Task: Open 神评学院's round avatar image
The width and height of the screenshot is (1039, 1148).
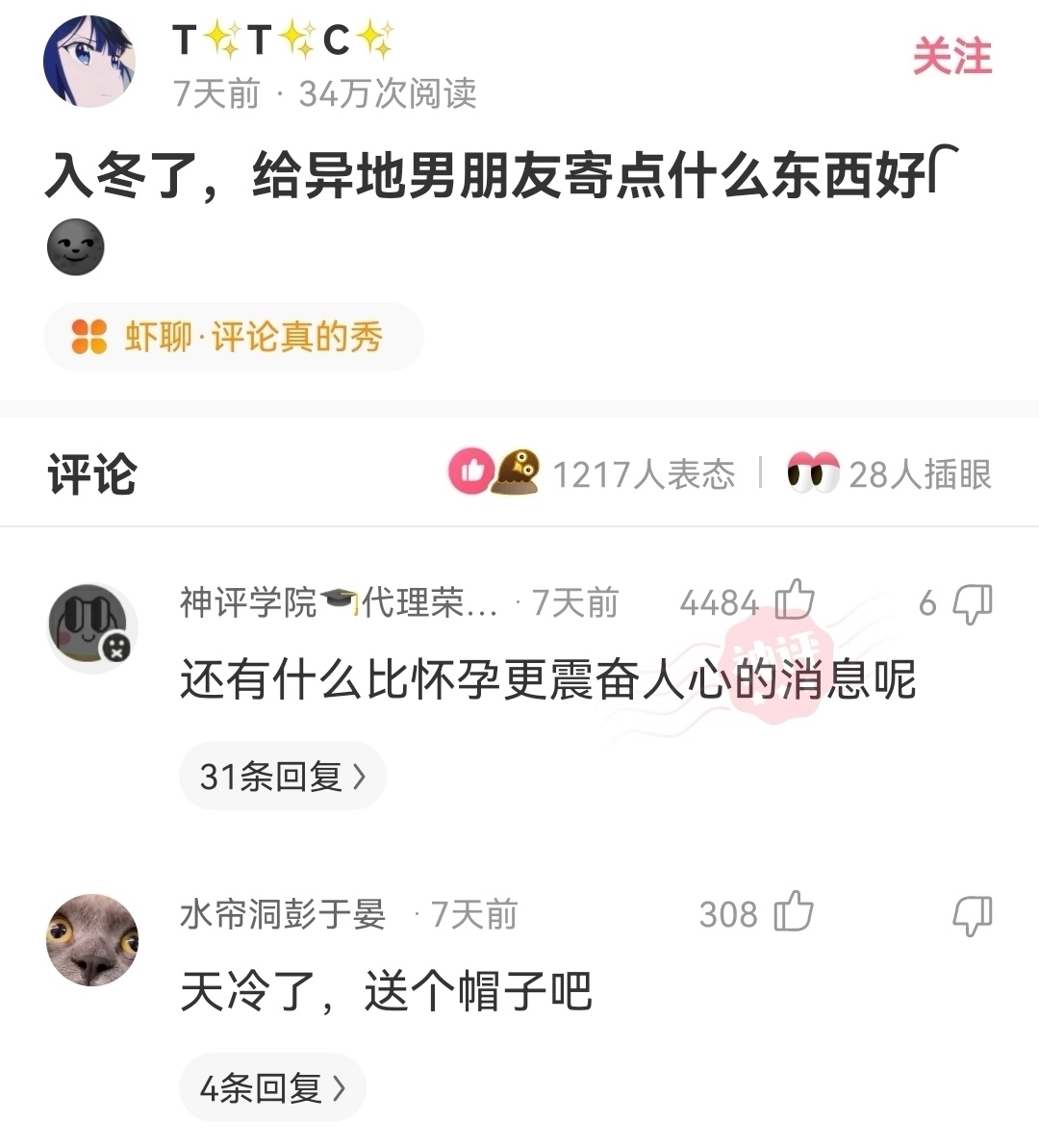Action: pos(91,625)
